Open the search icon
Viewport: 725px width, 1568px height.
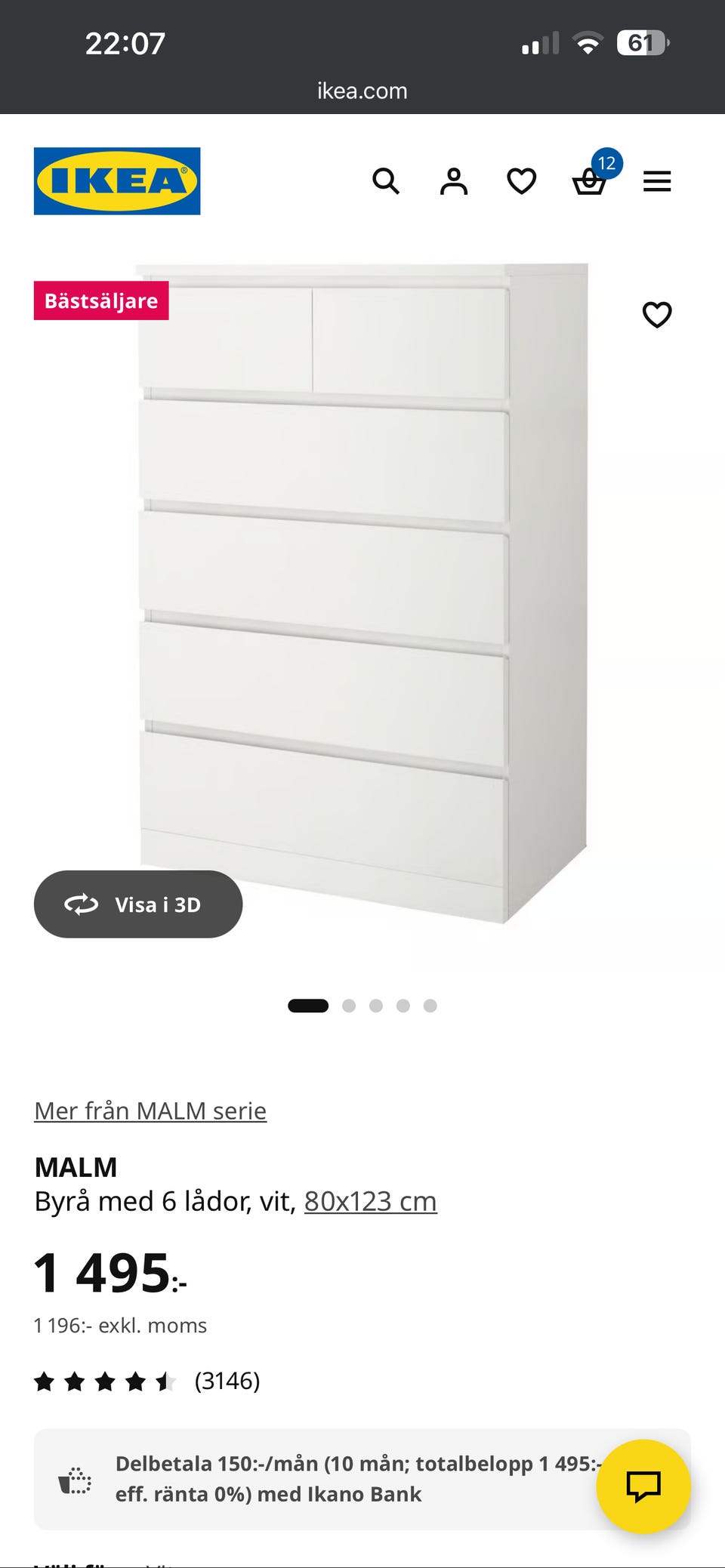(x=387, y=181)
